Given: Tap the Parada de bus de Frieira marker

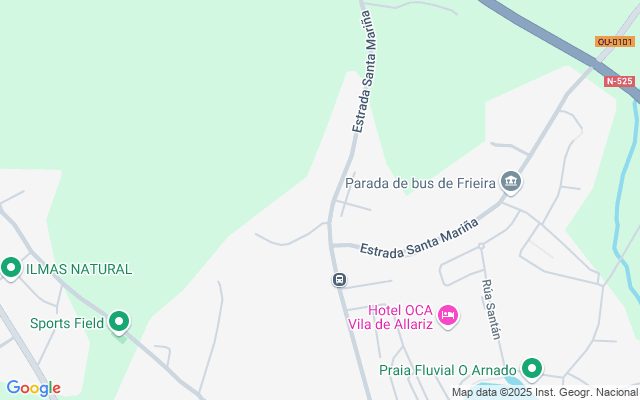Looking at the screenshot, I should 512,182.
